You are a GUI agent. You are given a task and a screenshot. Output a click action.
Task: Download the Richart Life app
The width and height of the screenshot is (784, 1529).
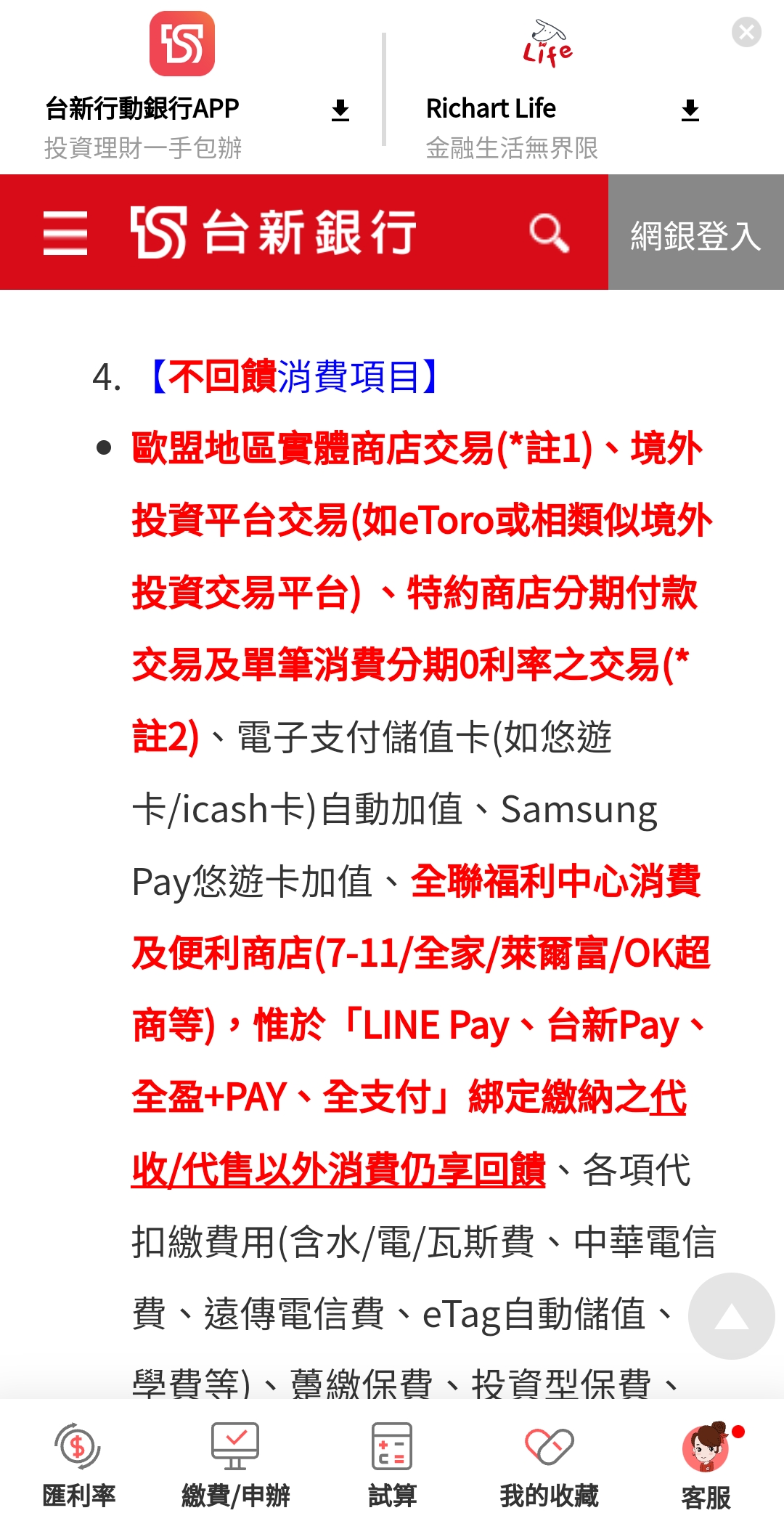click(x=690, y=110)
